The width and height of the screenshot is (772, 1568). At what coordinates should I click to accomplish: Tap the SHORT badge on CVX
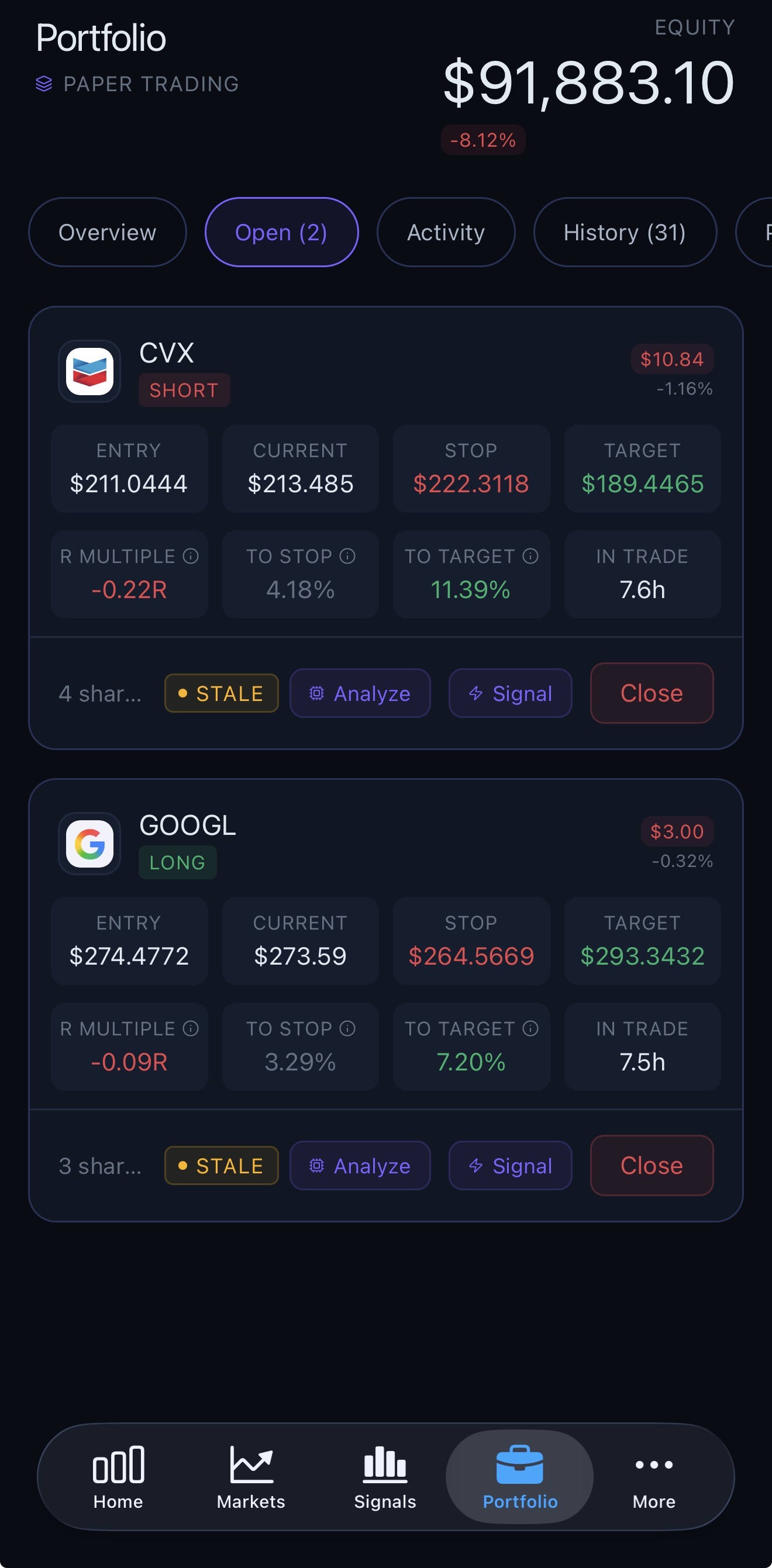pyautogui.click(x=184, y=389)
